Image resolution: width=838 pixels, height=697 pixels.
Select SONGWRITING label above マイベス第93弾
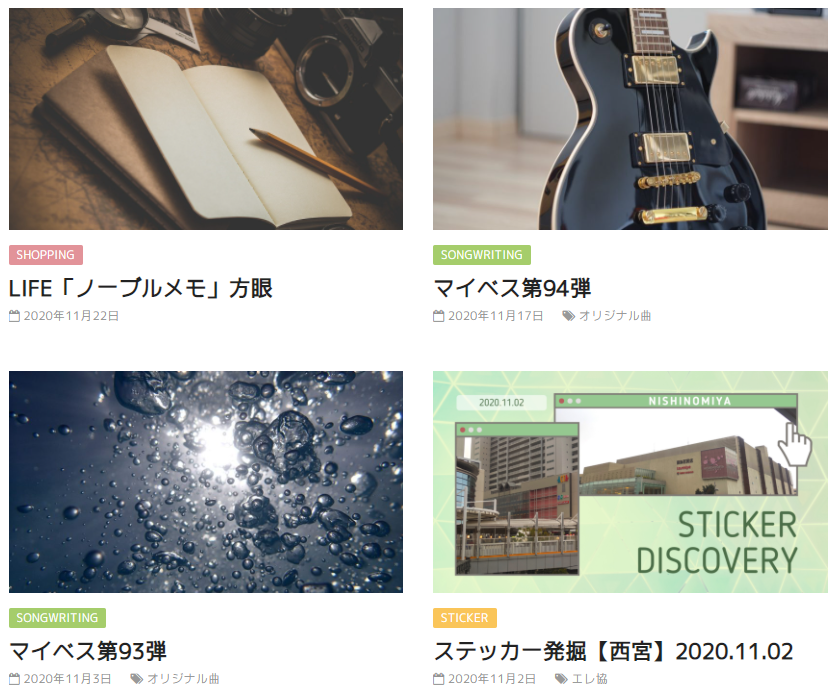click(x=57, y=618)
